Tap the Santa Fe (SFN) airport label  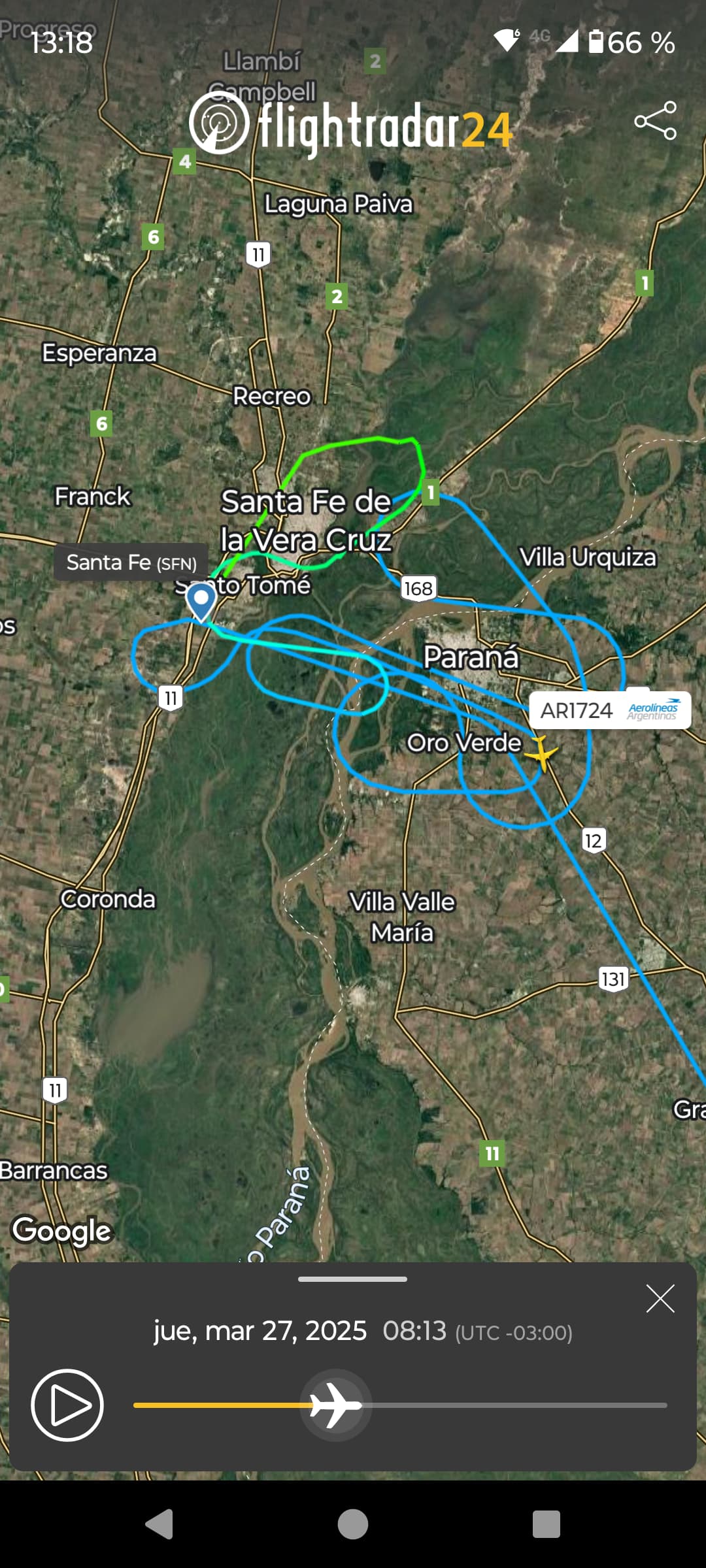pyautogui.click(x=131, y=563)
